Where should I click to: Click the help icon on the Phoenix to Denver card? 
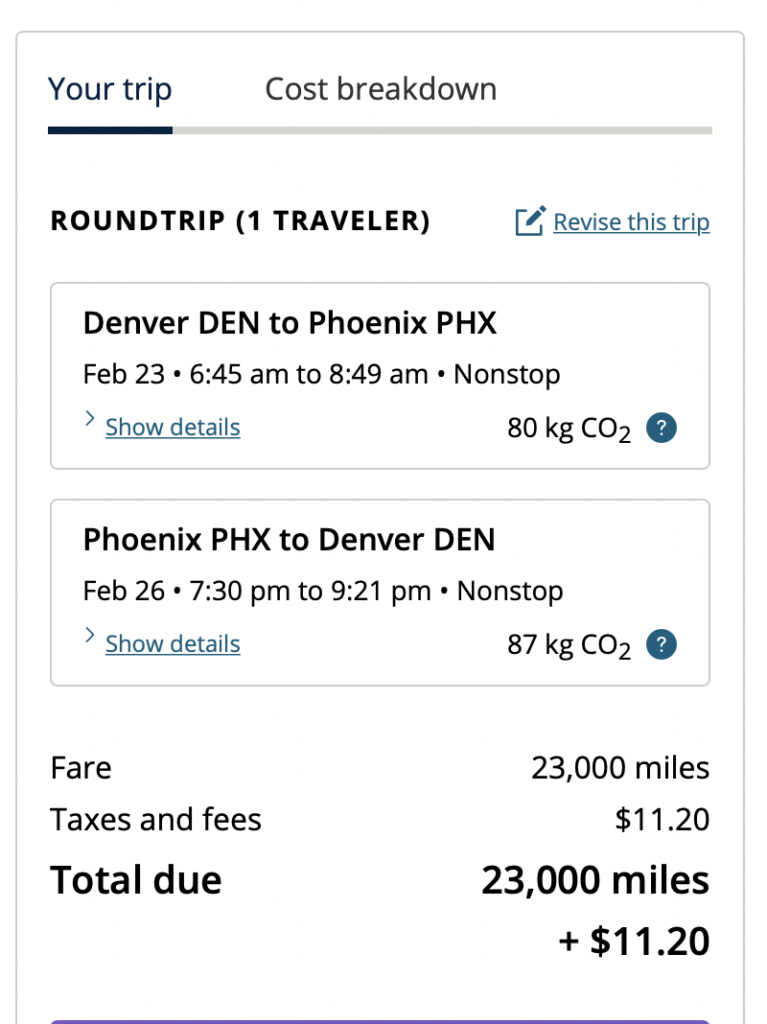coord(660,644)
